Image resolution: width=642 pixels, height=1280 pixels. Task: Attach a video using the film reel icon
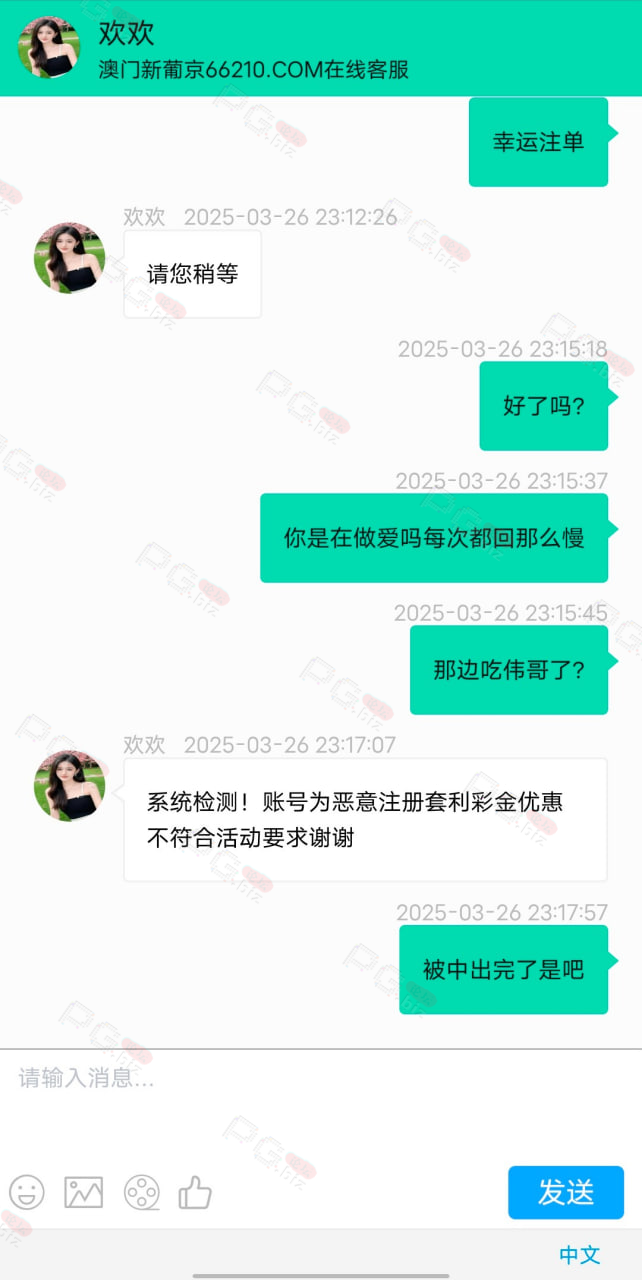[x=141, y=1192]
